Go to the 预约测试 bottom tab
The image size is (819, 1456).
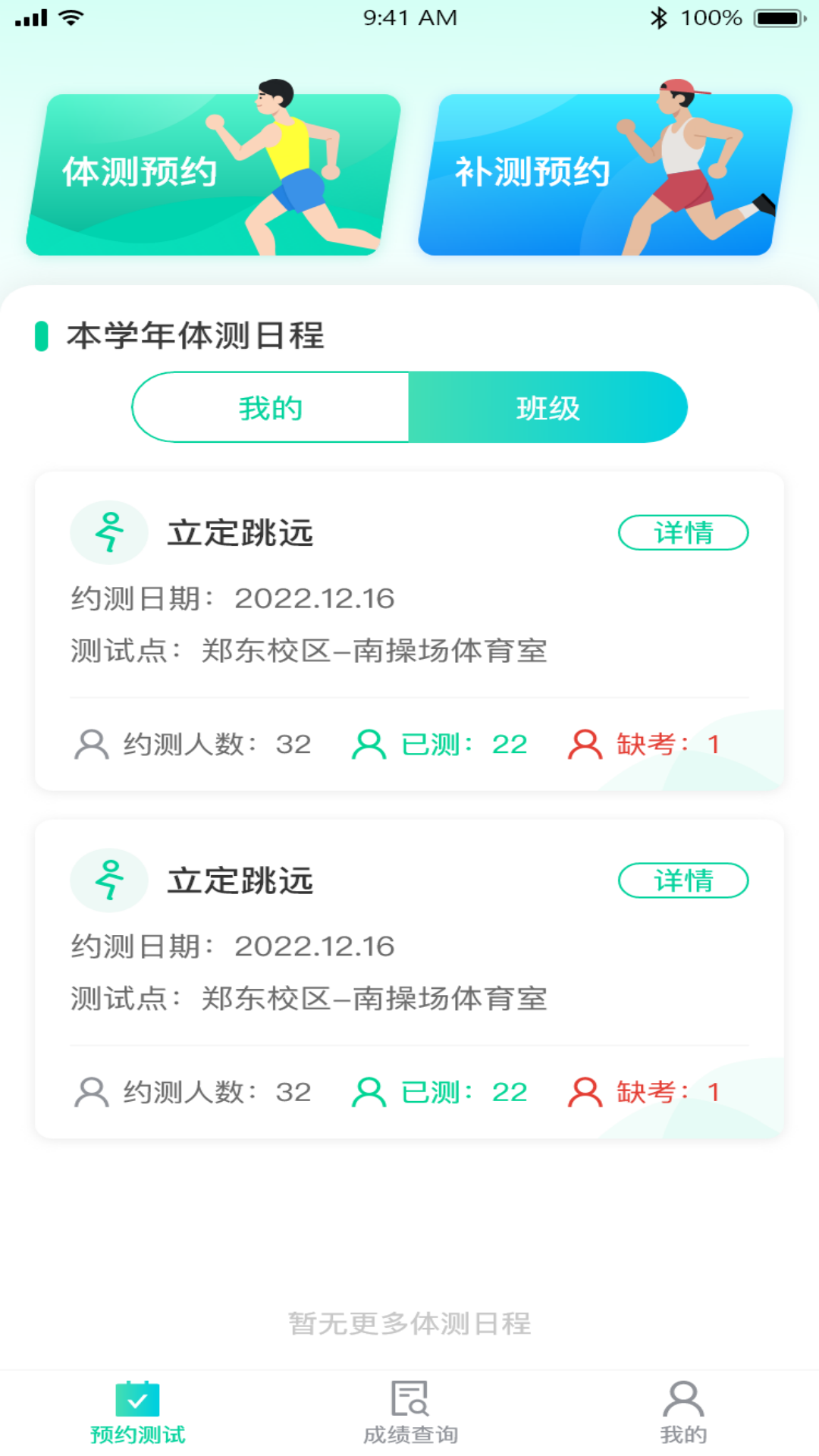pyautogui.click(x=137, y=1413)
